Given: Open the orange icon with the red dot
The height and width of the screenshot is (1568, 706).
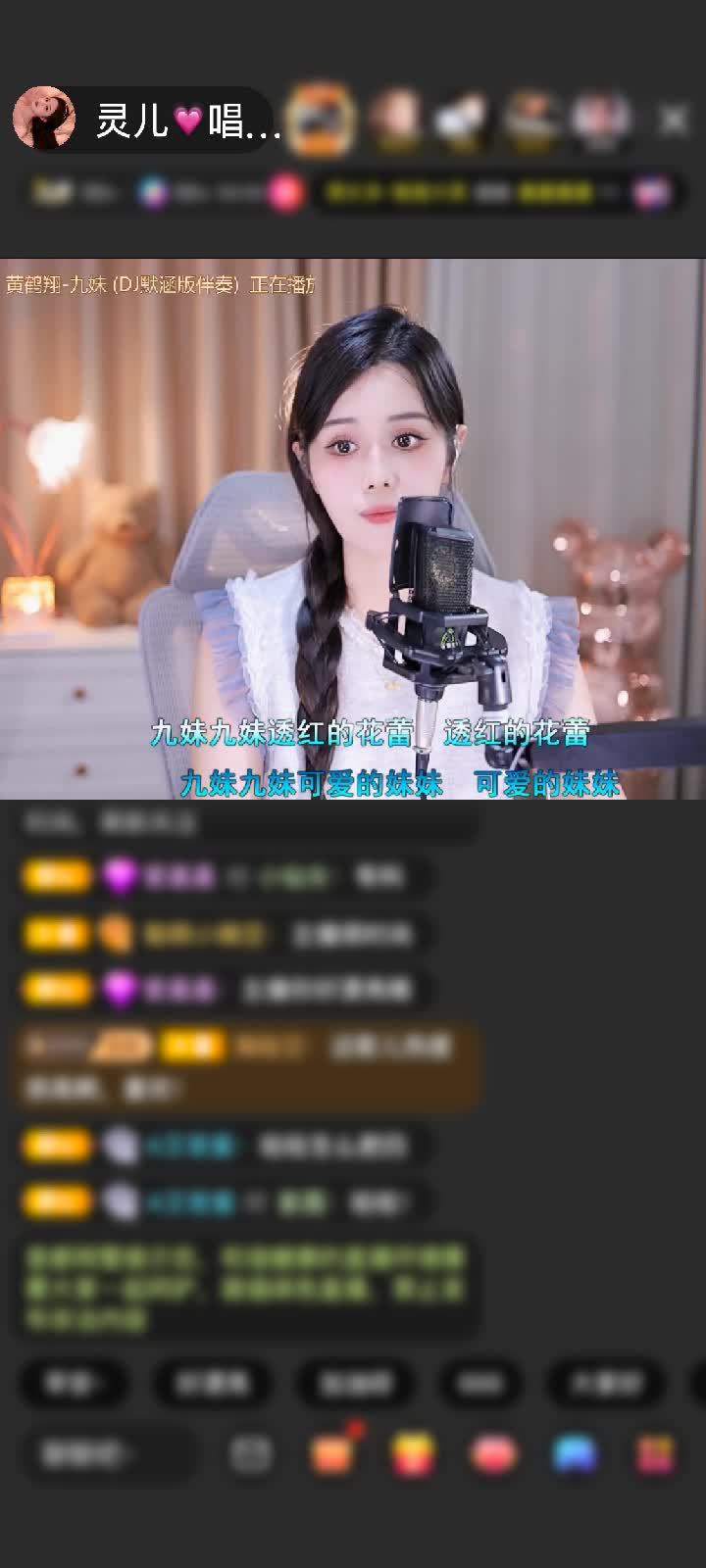Looking at the screenshot, I should pos(333,1452).
